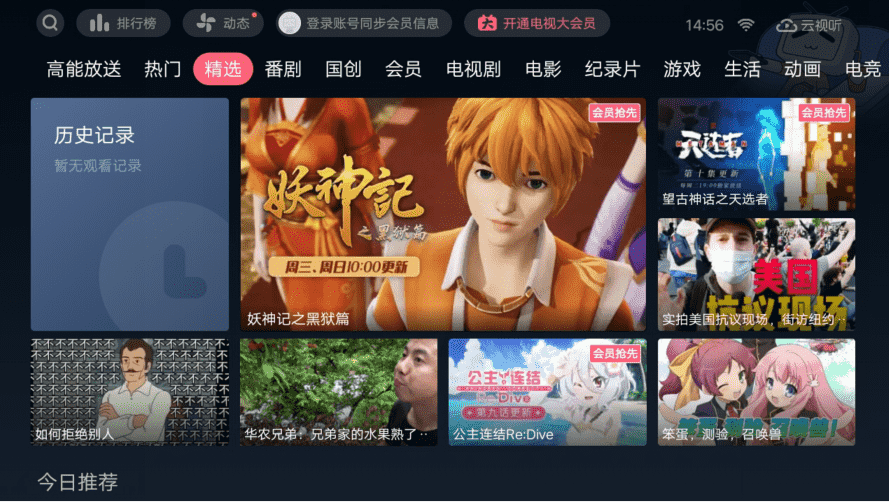This screenshot has height=502, width=889.
Task: Switch to the 高能放送 tab
Action: (x=84, y=69)
